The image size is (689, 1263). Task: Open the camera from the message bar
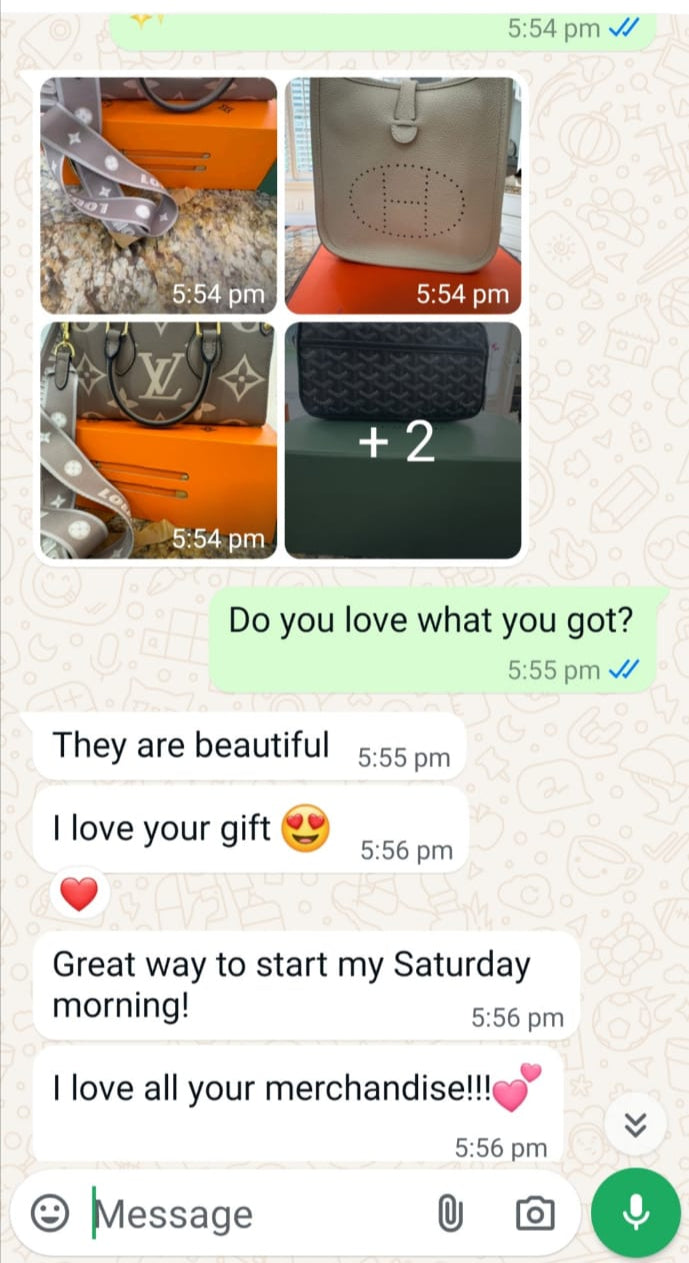(x=535, y=1214)
